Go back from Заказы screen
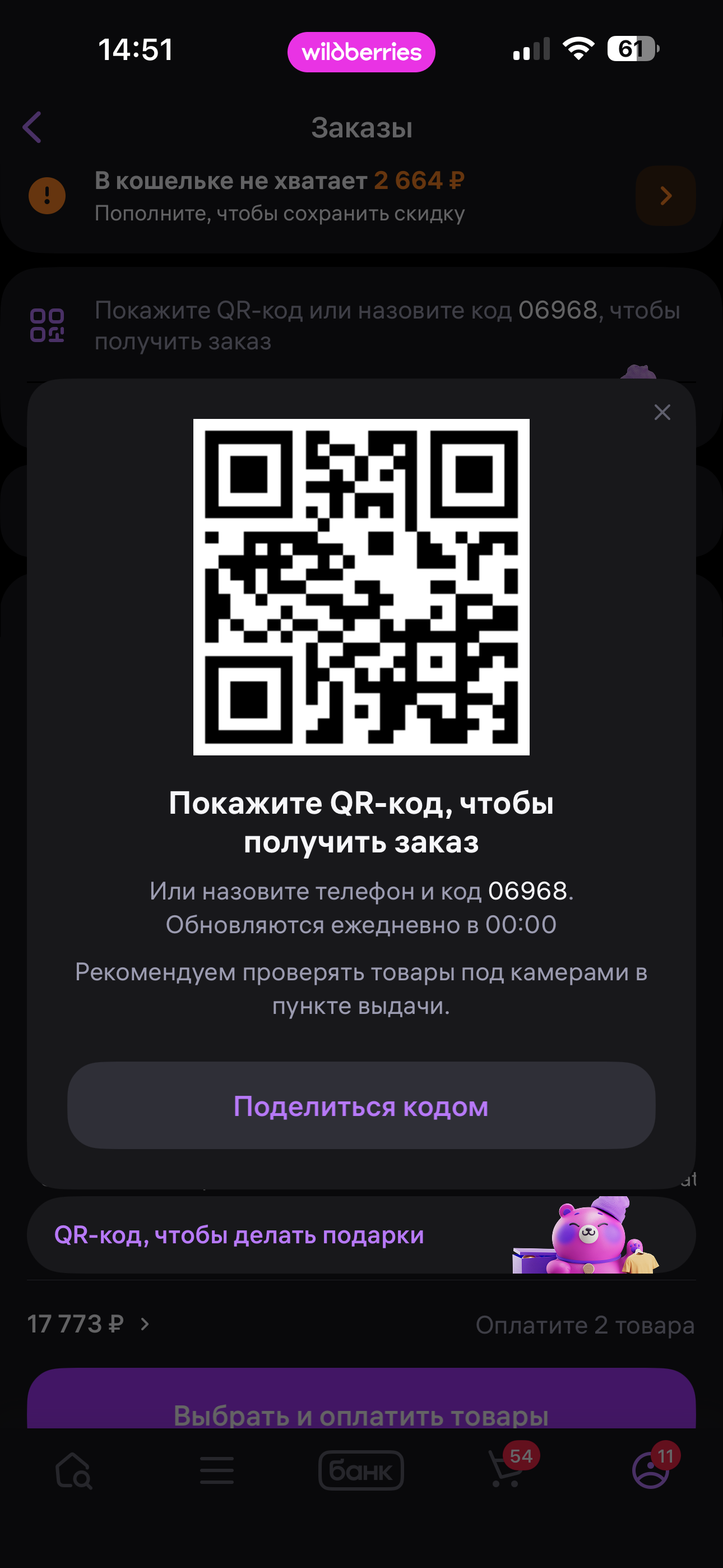The height and width of the screenshot is (1568, 723). pyautogui.click(x=33, y=127)
